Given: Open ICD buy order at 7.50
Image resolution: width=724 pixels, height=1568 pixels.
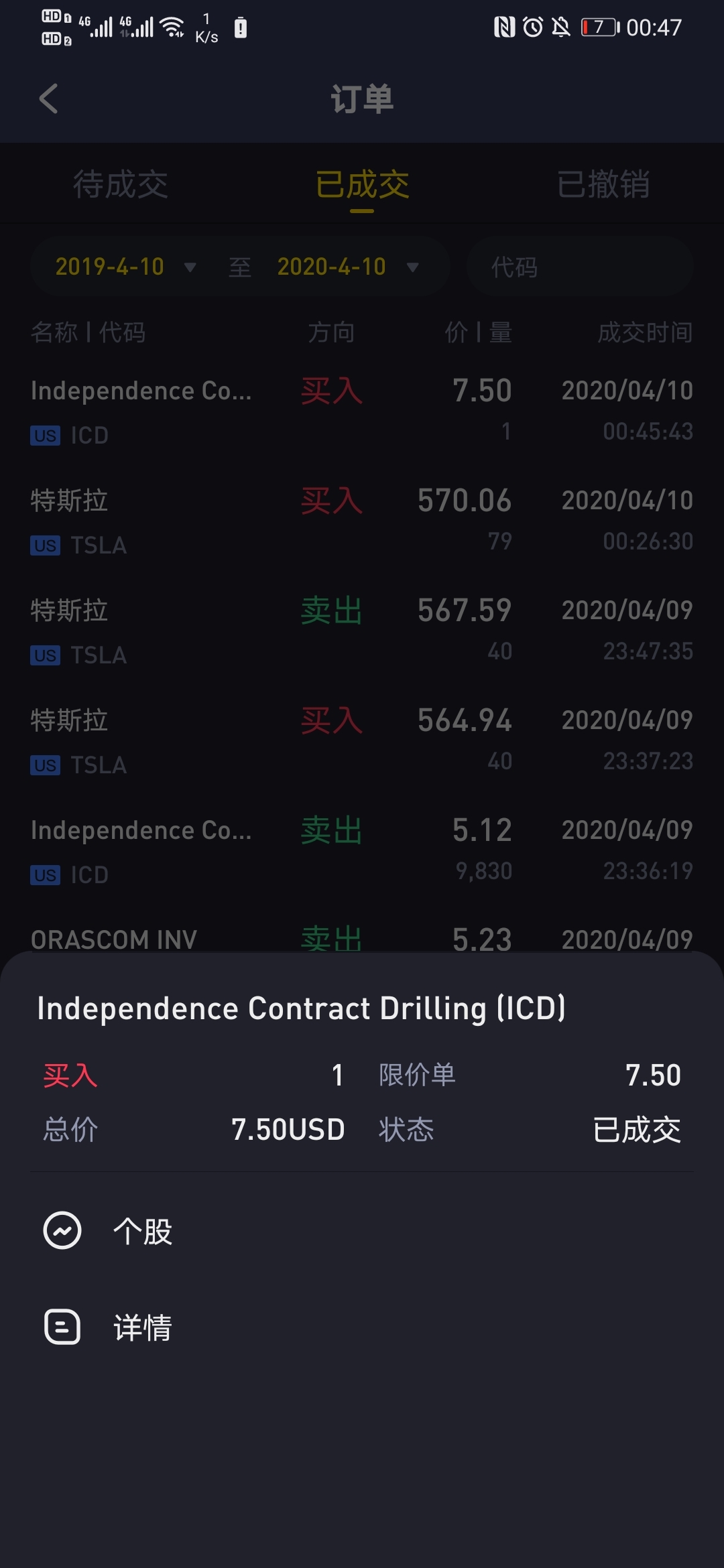Looking at the screenshot, I should (x=362, y=411).
